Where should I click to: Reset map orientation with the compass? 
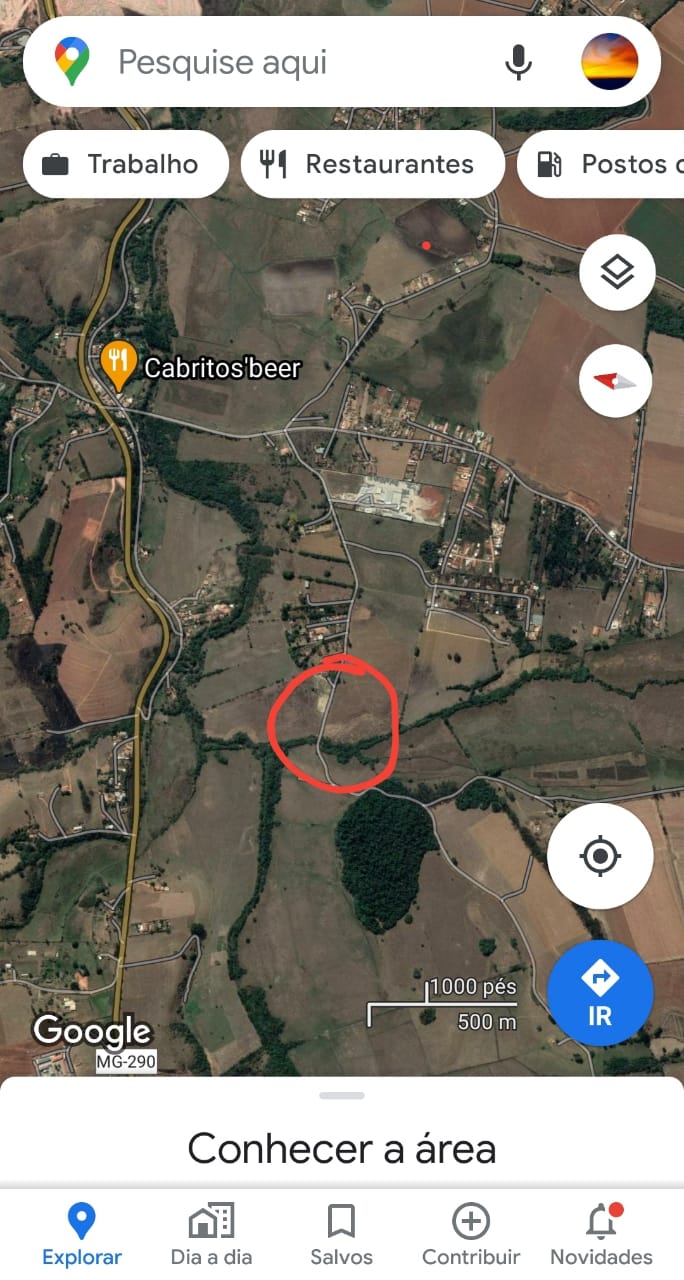point(615,380)
